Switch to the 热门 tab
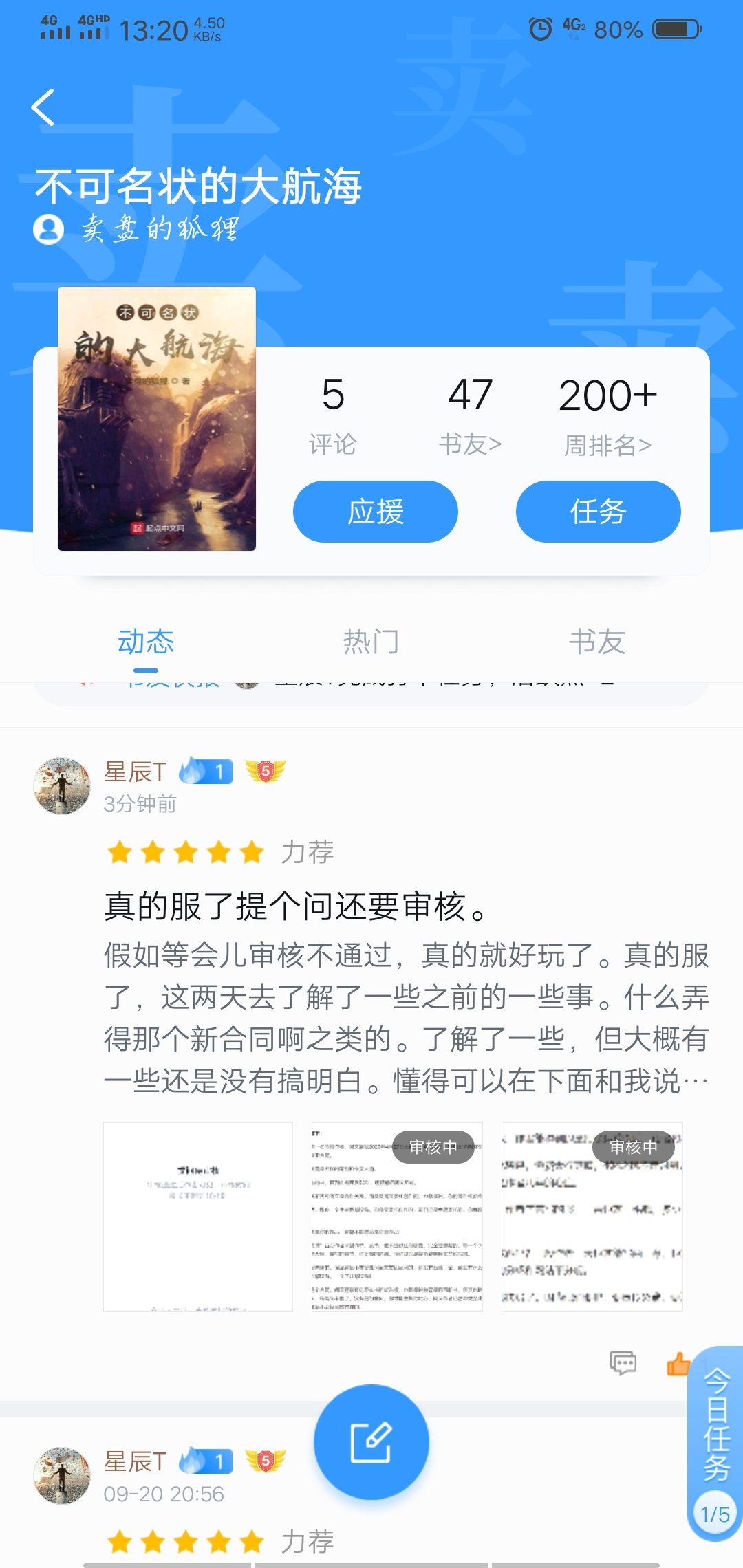The image size is (743, 1568). point(371,641)
